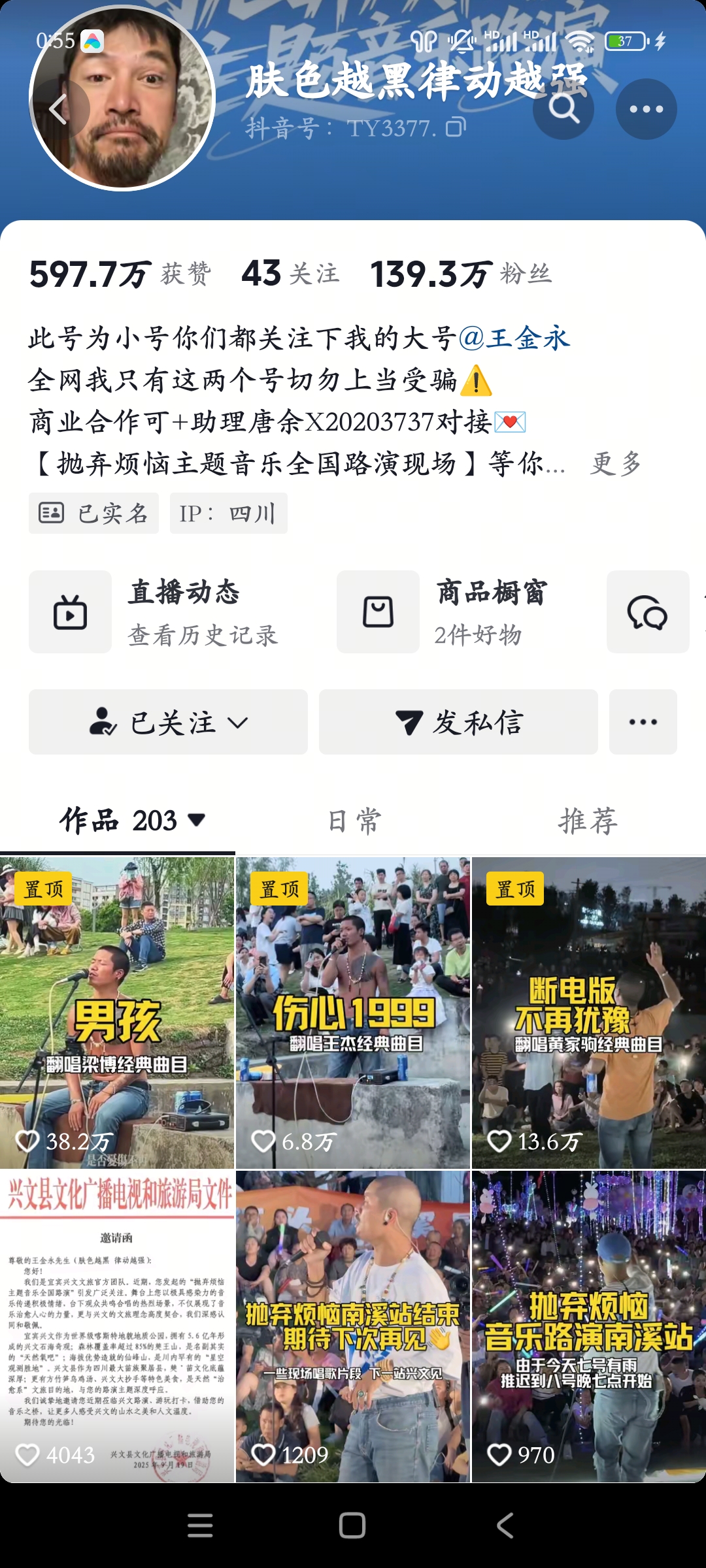
Task: Search this user's videos
Action: [x=563, y=109]
